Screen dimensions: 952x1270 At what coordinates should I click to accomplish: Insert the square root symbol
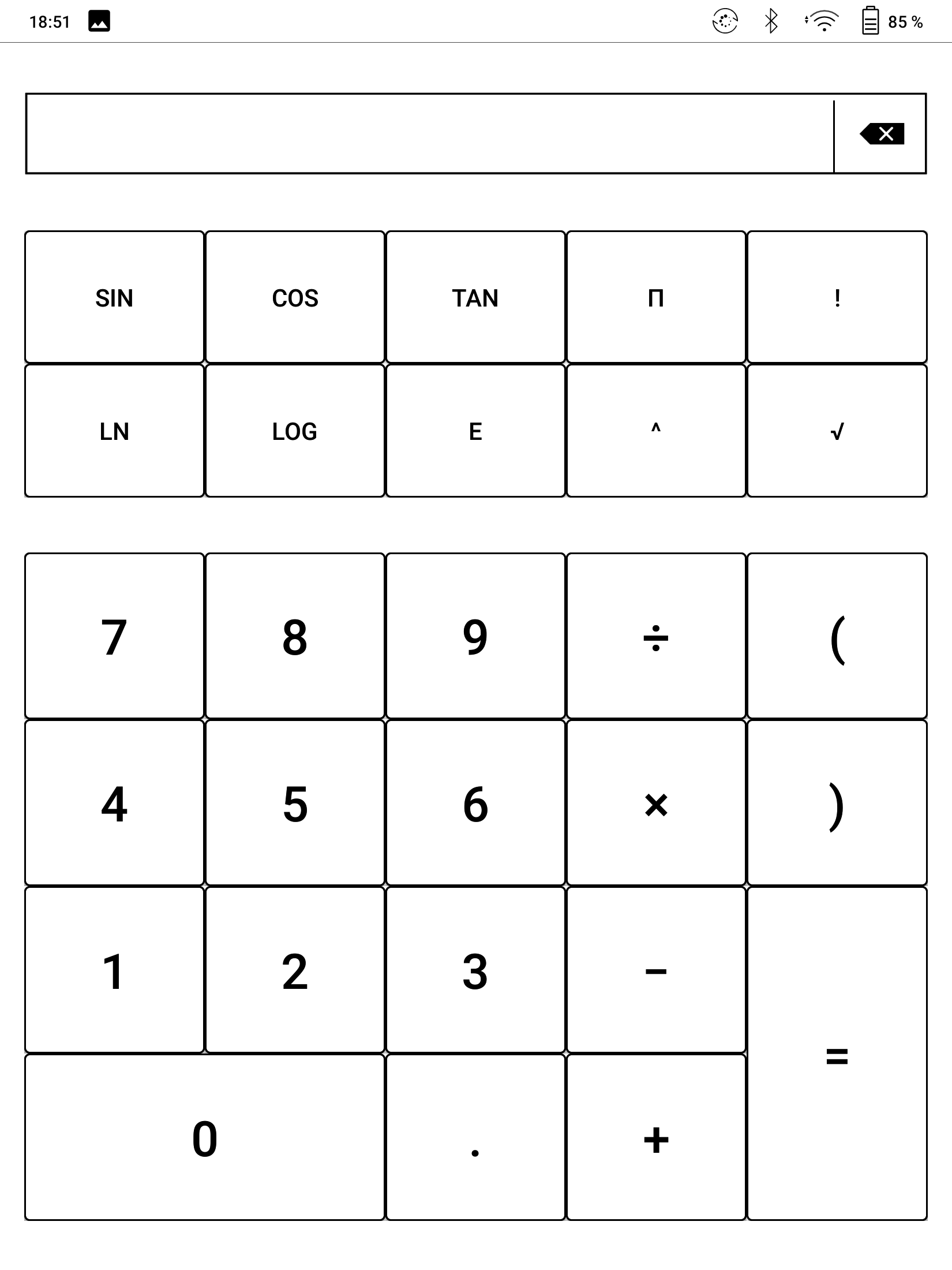click(837, 431)
